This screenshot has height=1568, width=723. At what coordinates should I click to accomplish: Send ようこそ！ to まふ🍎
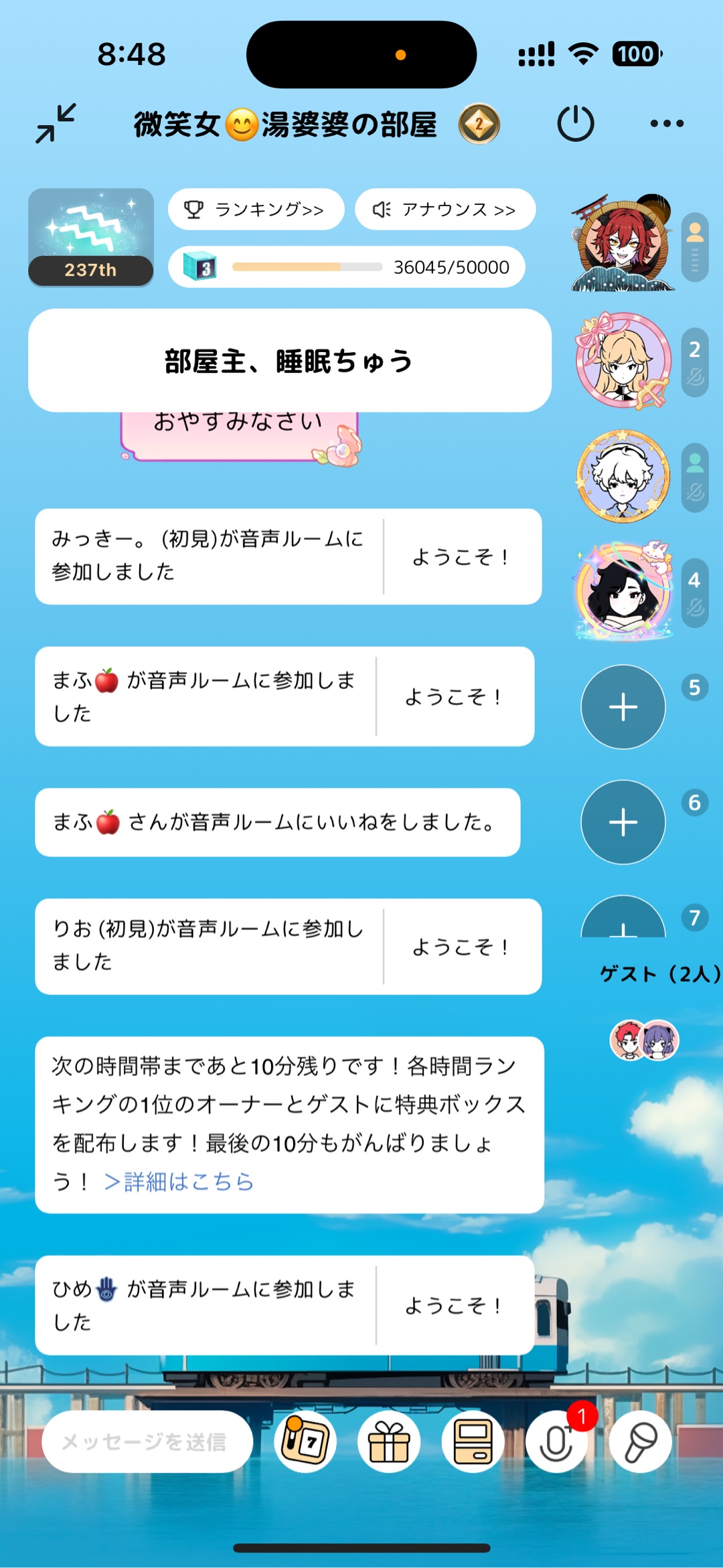pos(454,697)
